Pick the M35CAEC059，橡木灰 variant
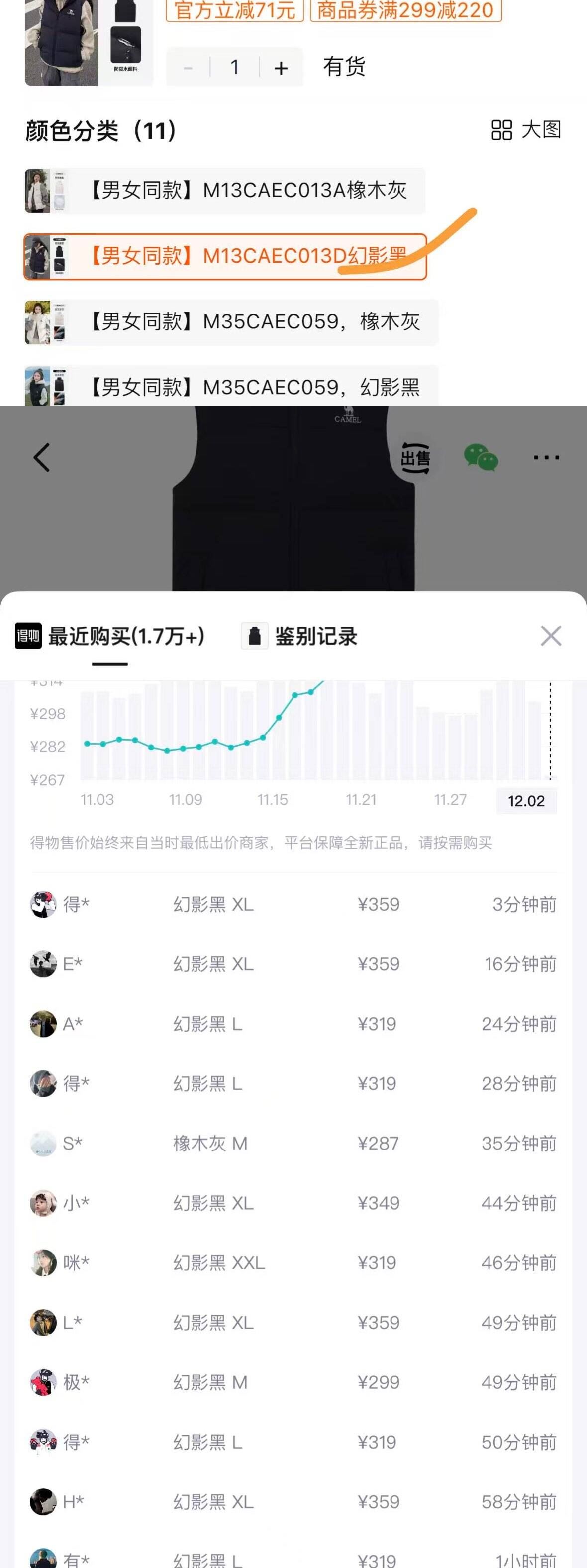The height and width of the screenshot is (1568, 587). (x=230, y=321)
